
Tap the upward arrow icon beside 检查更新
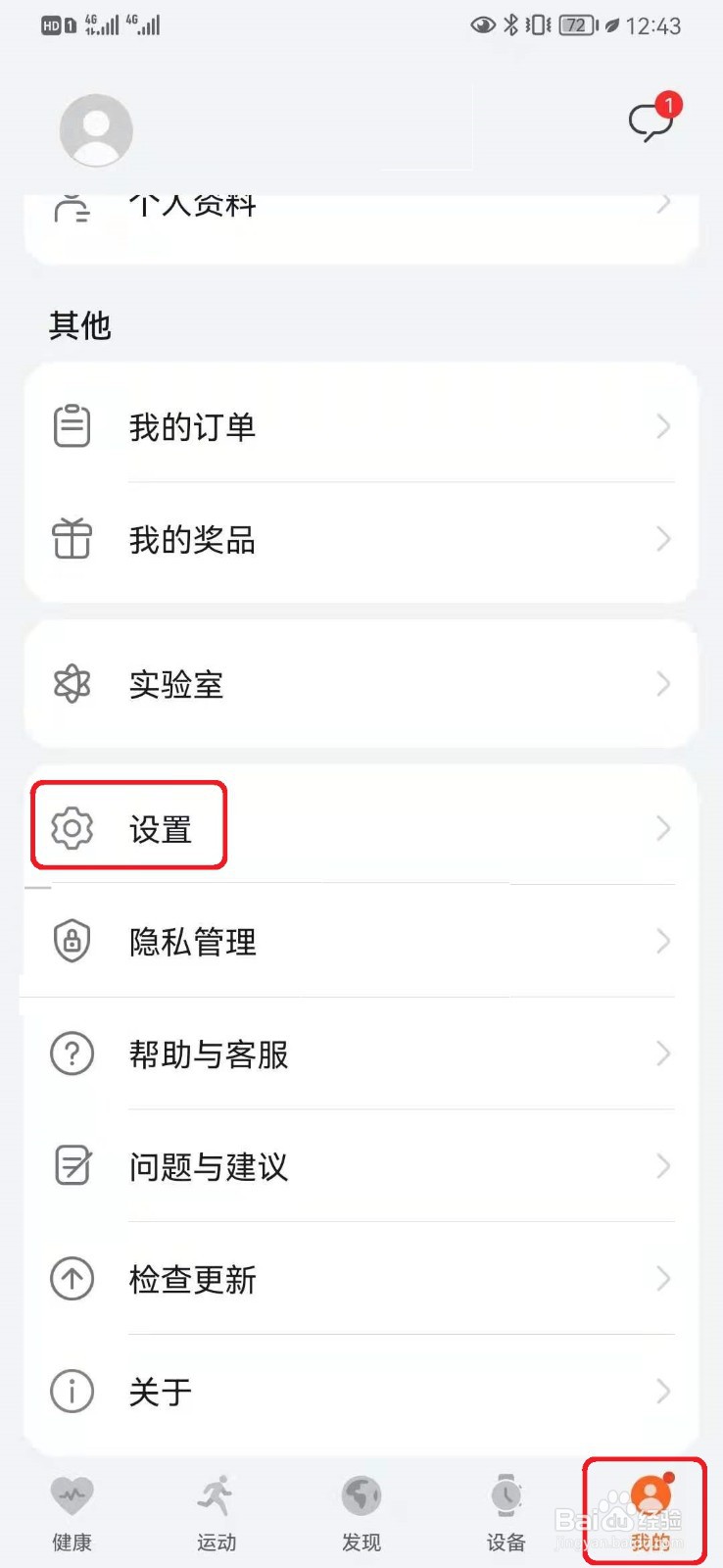click(x=71, y=1279)
